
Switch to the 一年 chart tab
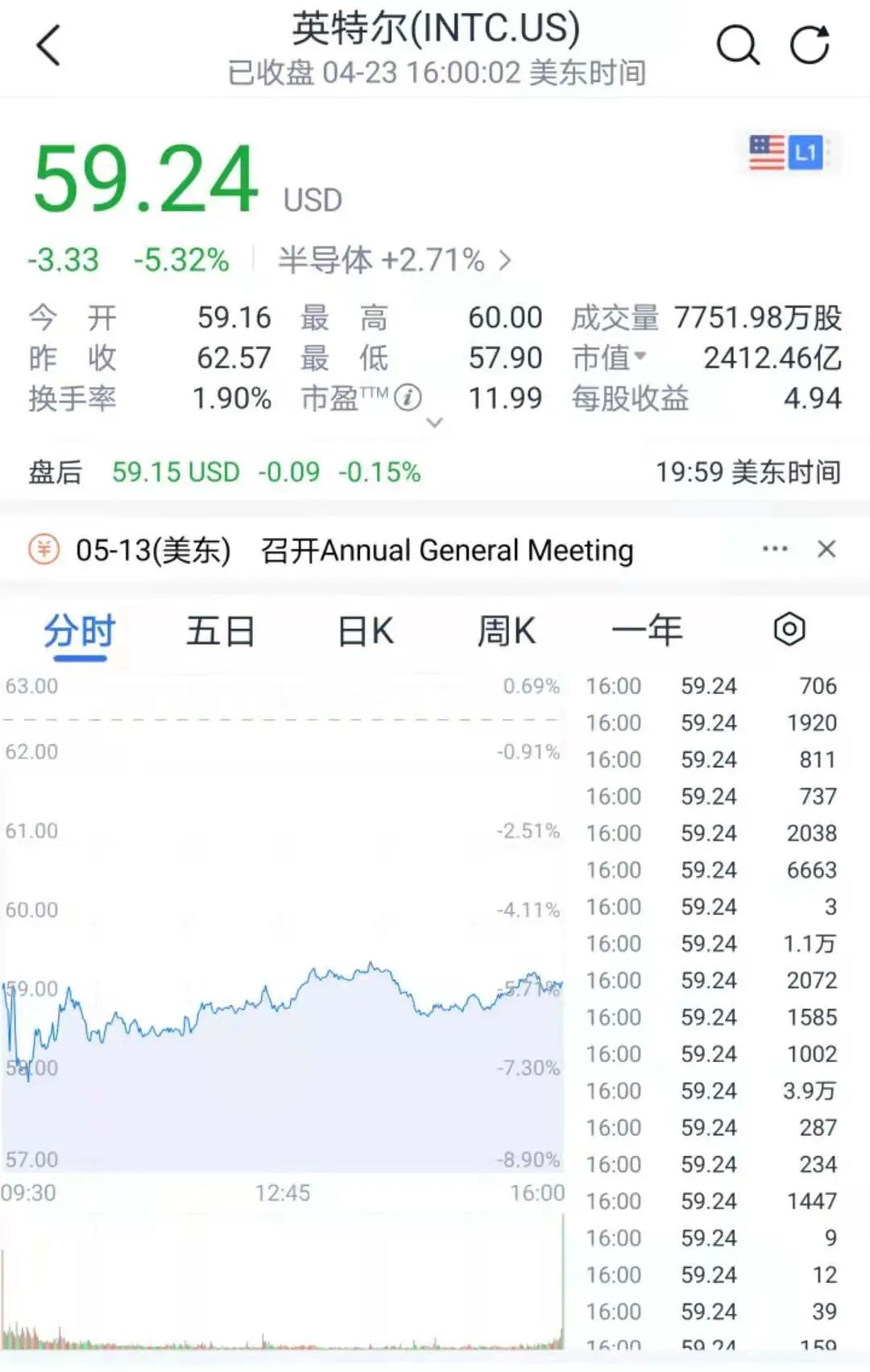pyautogui.click(x=647, y=631)
